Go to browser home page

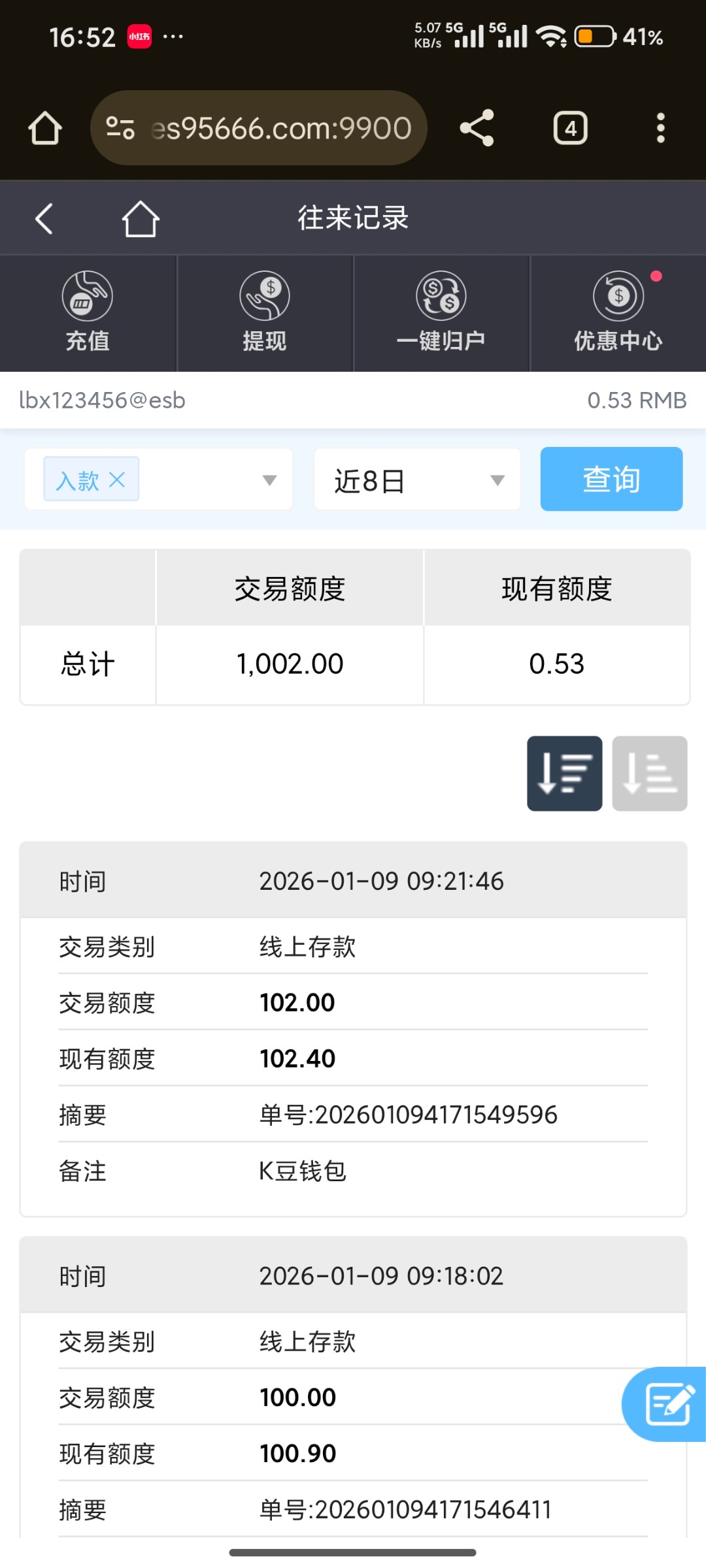(44, 128)
